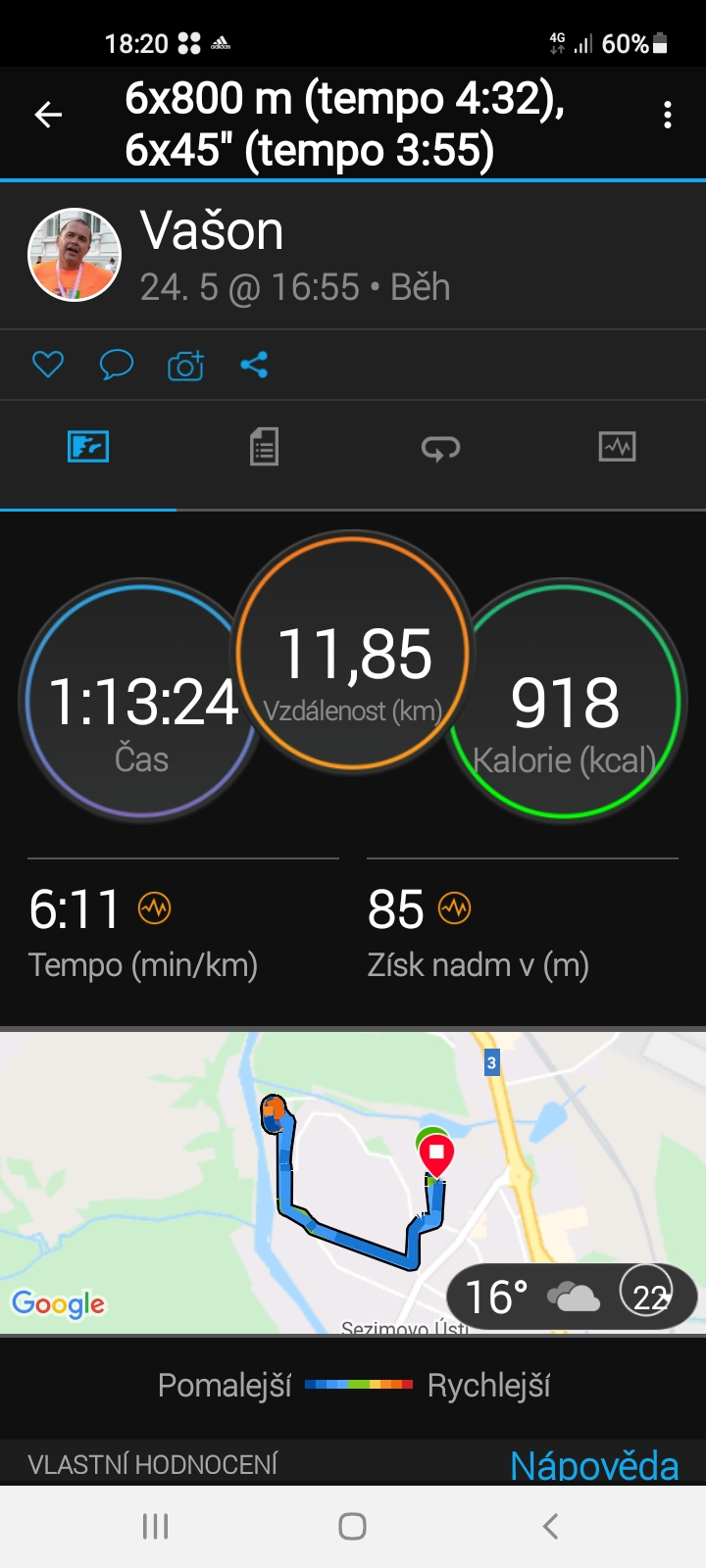The height and width of the screenshot is (1568, 706).
Task: Switch to the charts tab
Action: click(617, 447)
